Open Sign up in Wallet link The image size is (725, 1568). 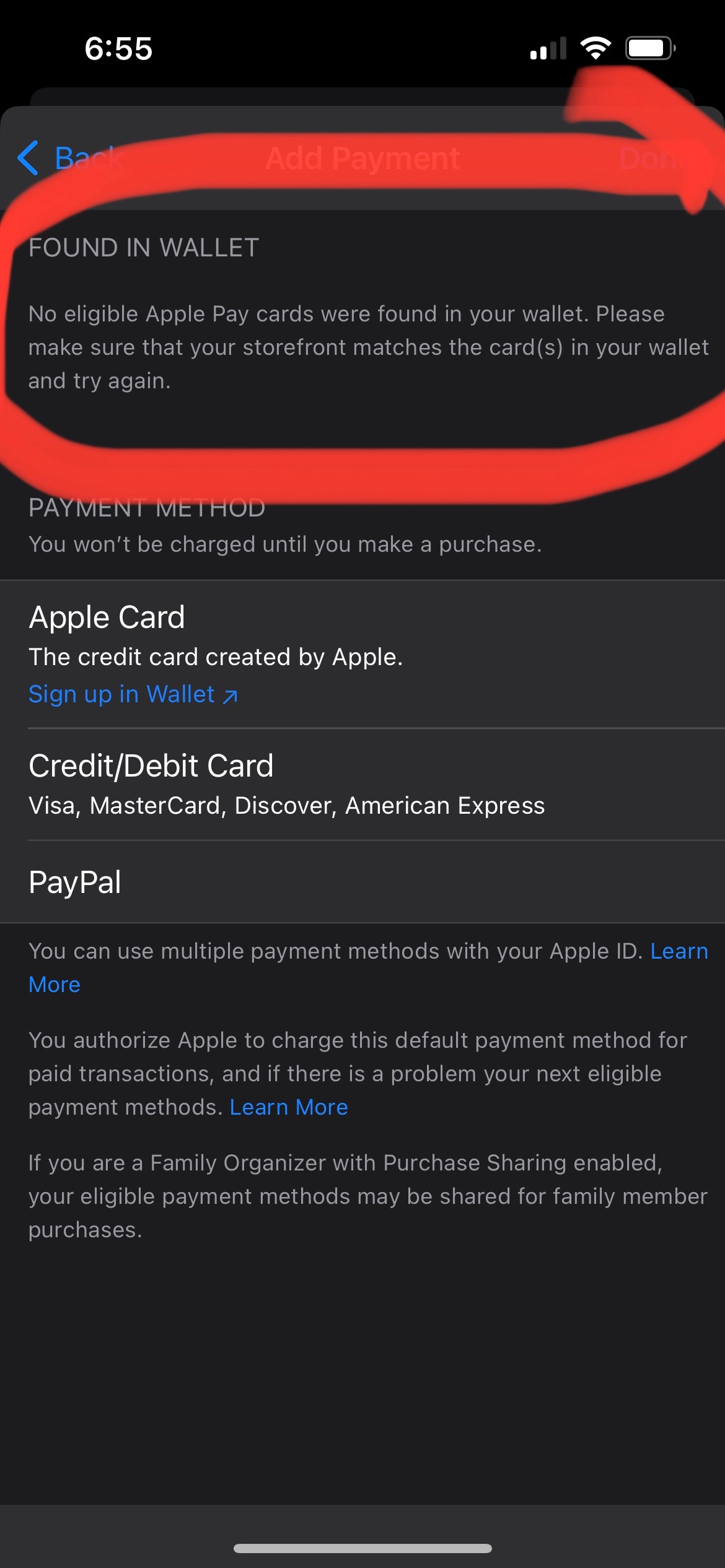click(133, 694)
